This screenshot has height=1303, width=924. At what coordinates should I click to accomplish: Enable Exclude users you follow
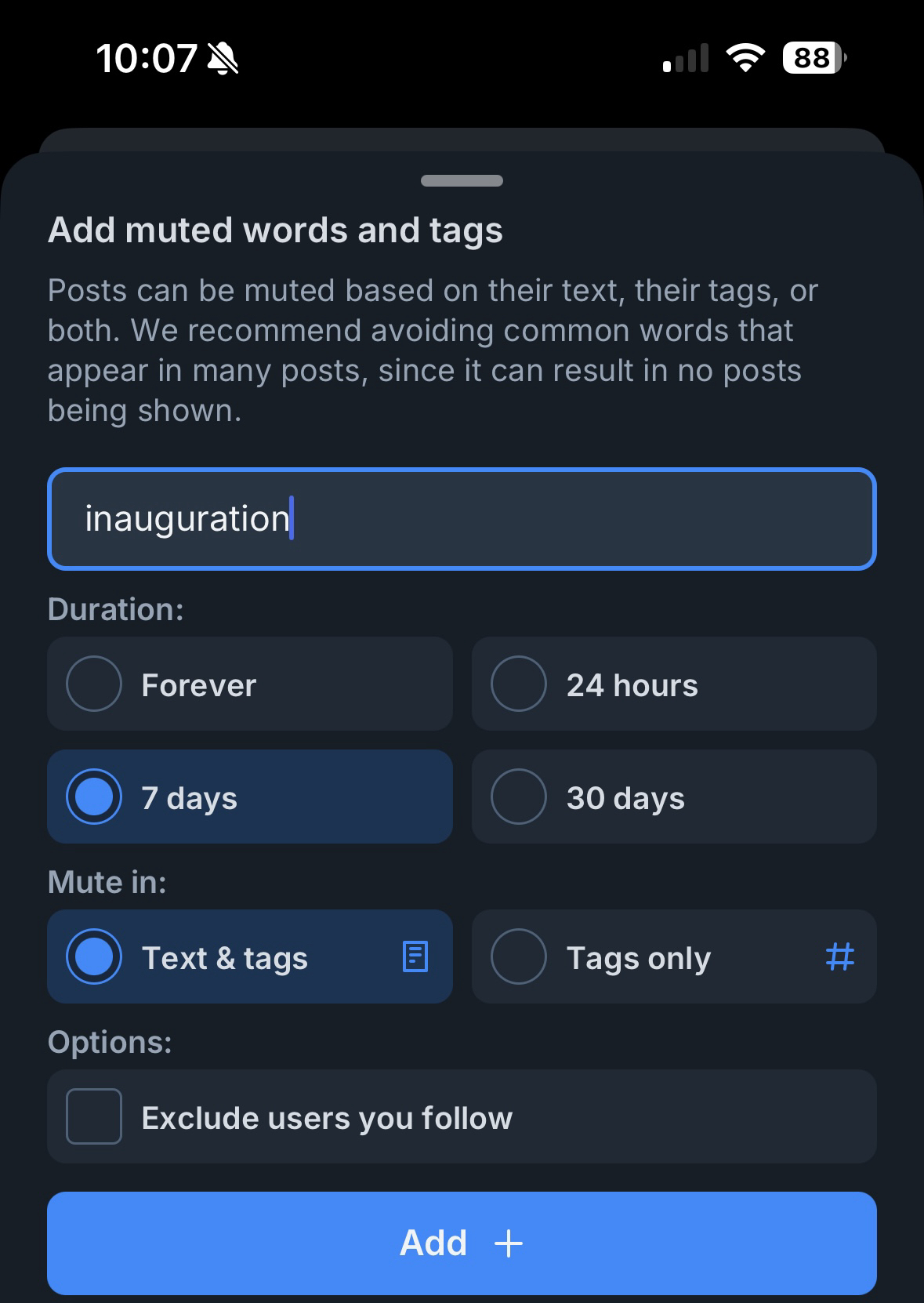point(461,1116)
